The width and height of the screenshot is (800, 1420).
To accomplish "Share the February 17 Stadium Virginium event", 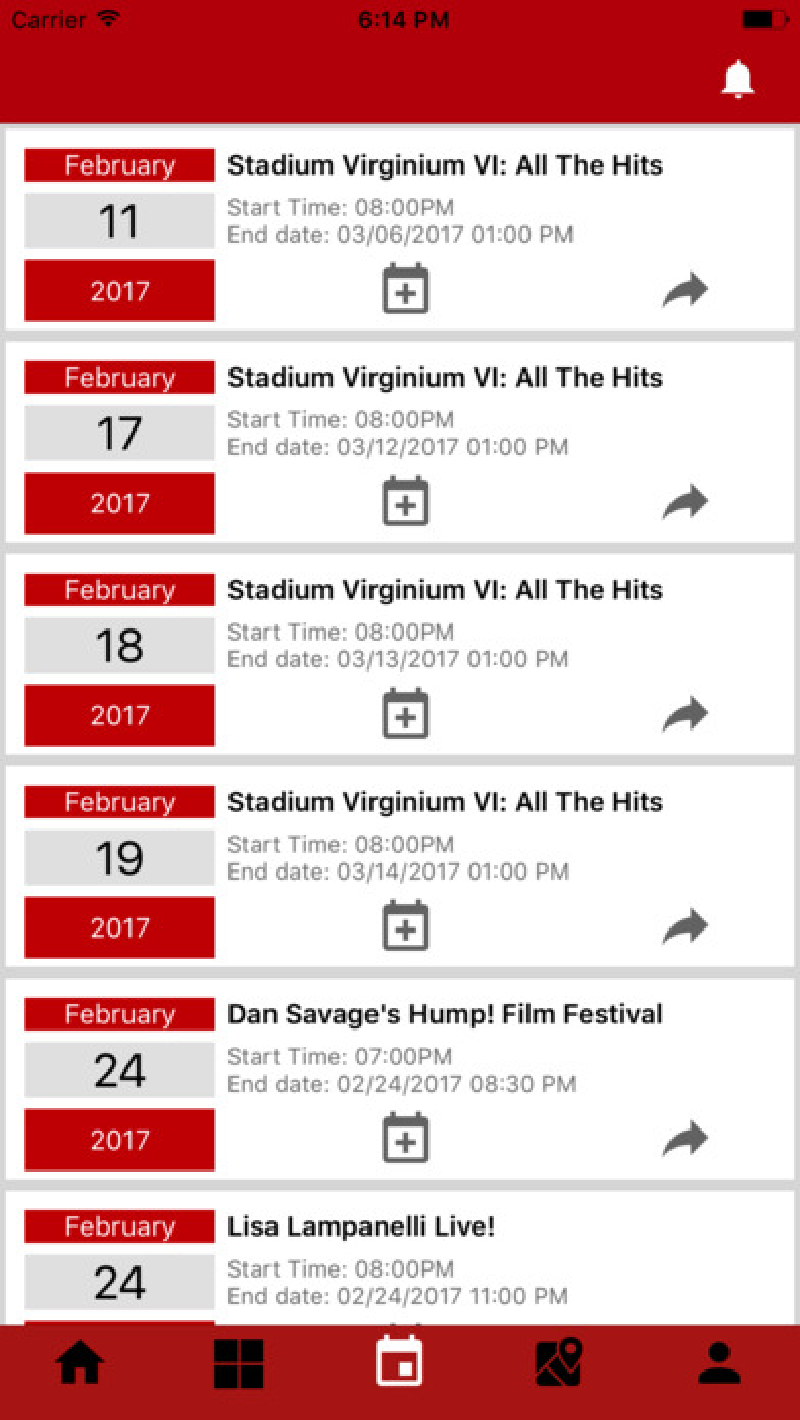I will tap(685, 503).
